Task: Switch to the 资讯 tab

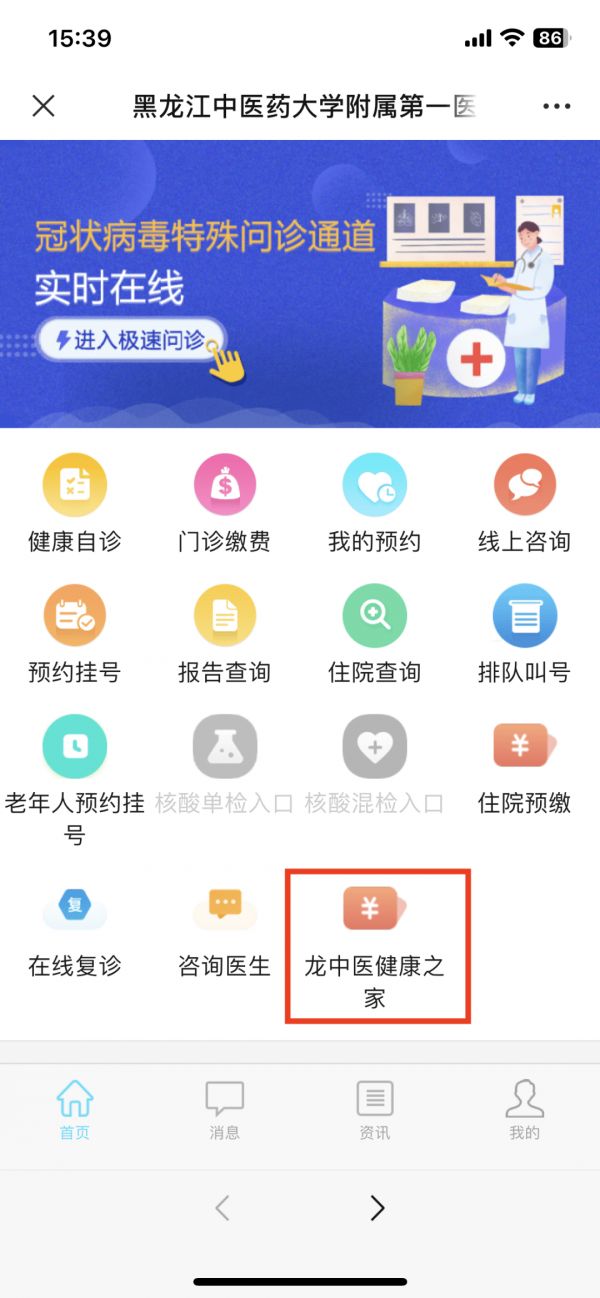Action: [374, 1110]
